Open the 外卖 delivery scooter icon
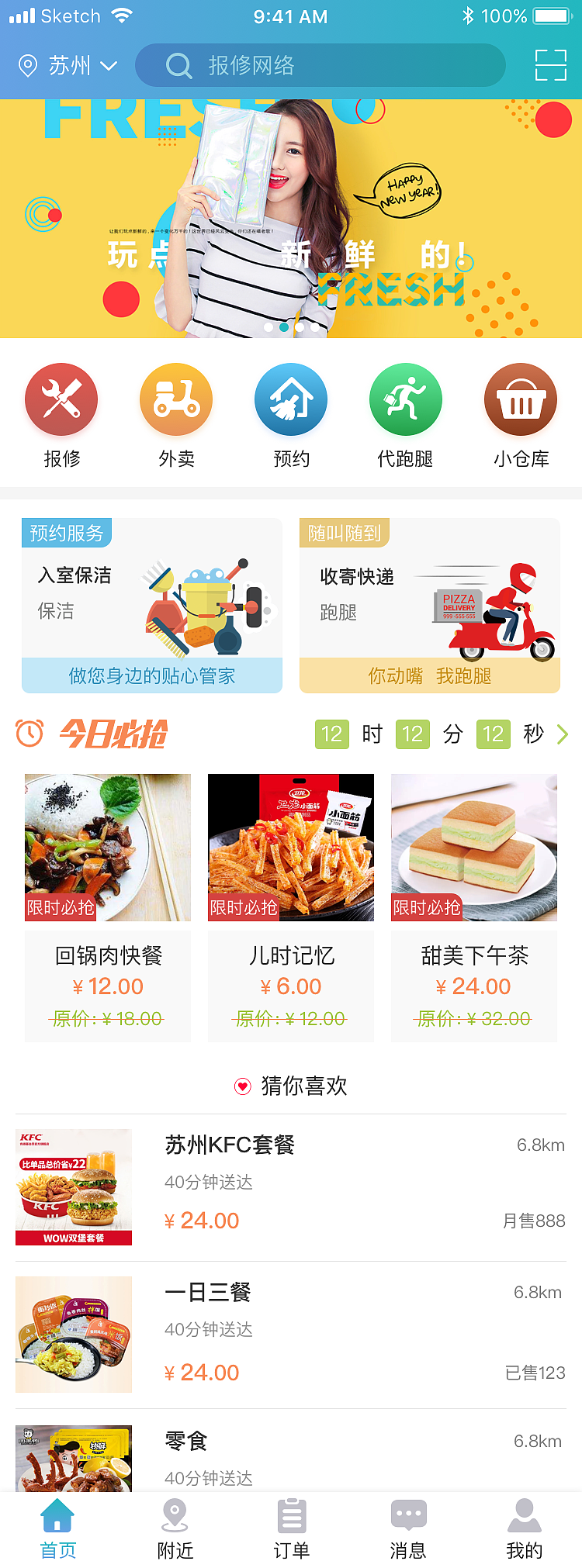This screenshot has height=1568, width=582. 176,399
